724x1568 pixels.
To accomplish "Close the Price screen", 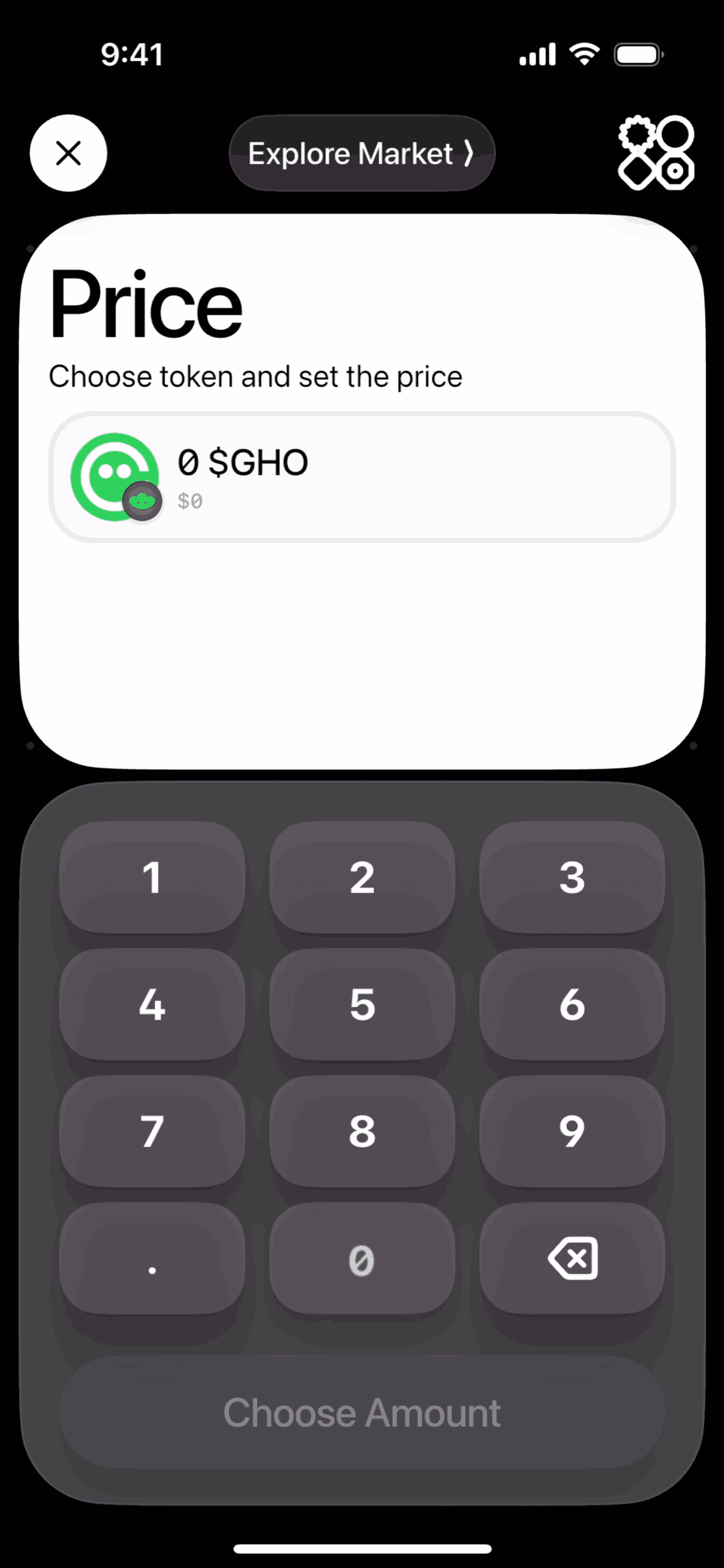I will (68, 153).
